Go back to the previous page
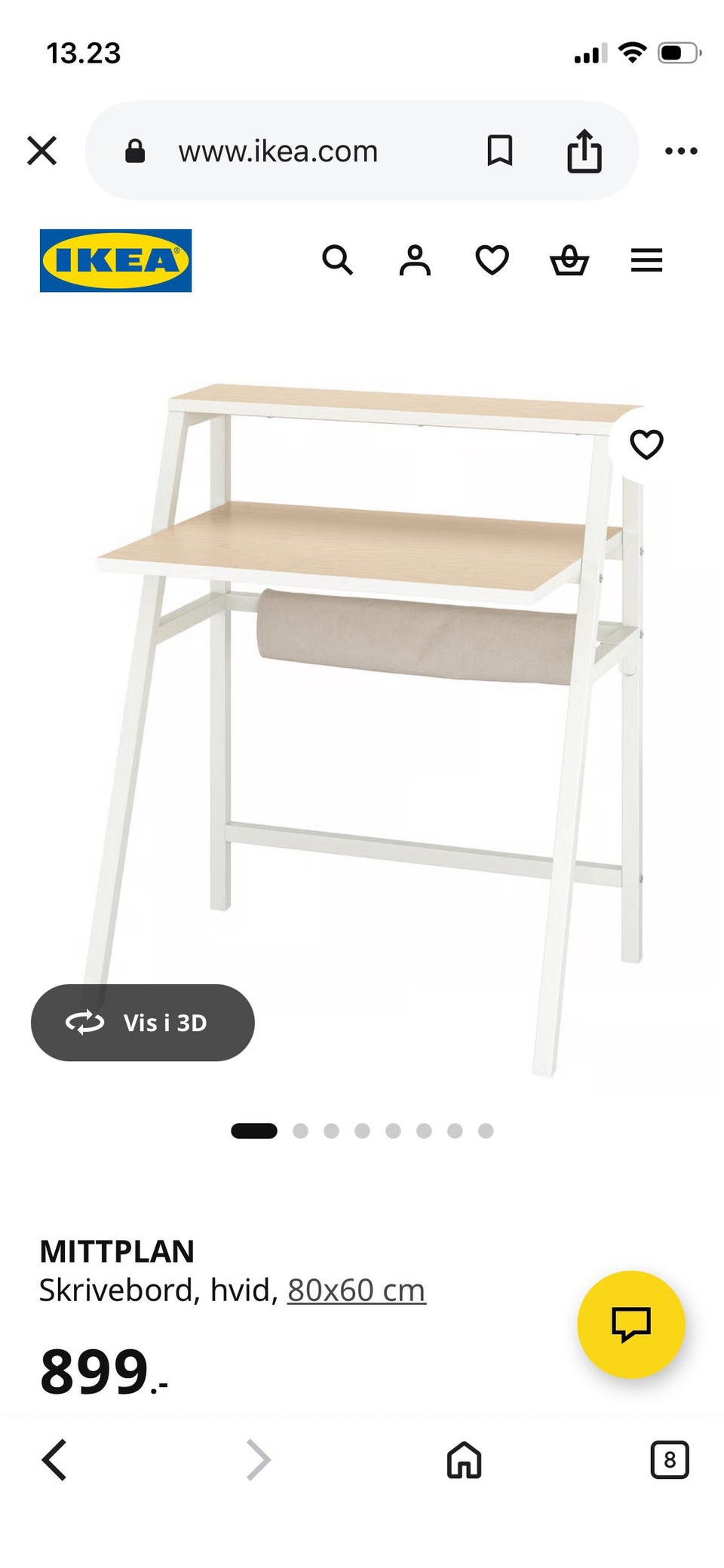 54,1459
